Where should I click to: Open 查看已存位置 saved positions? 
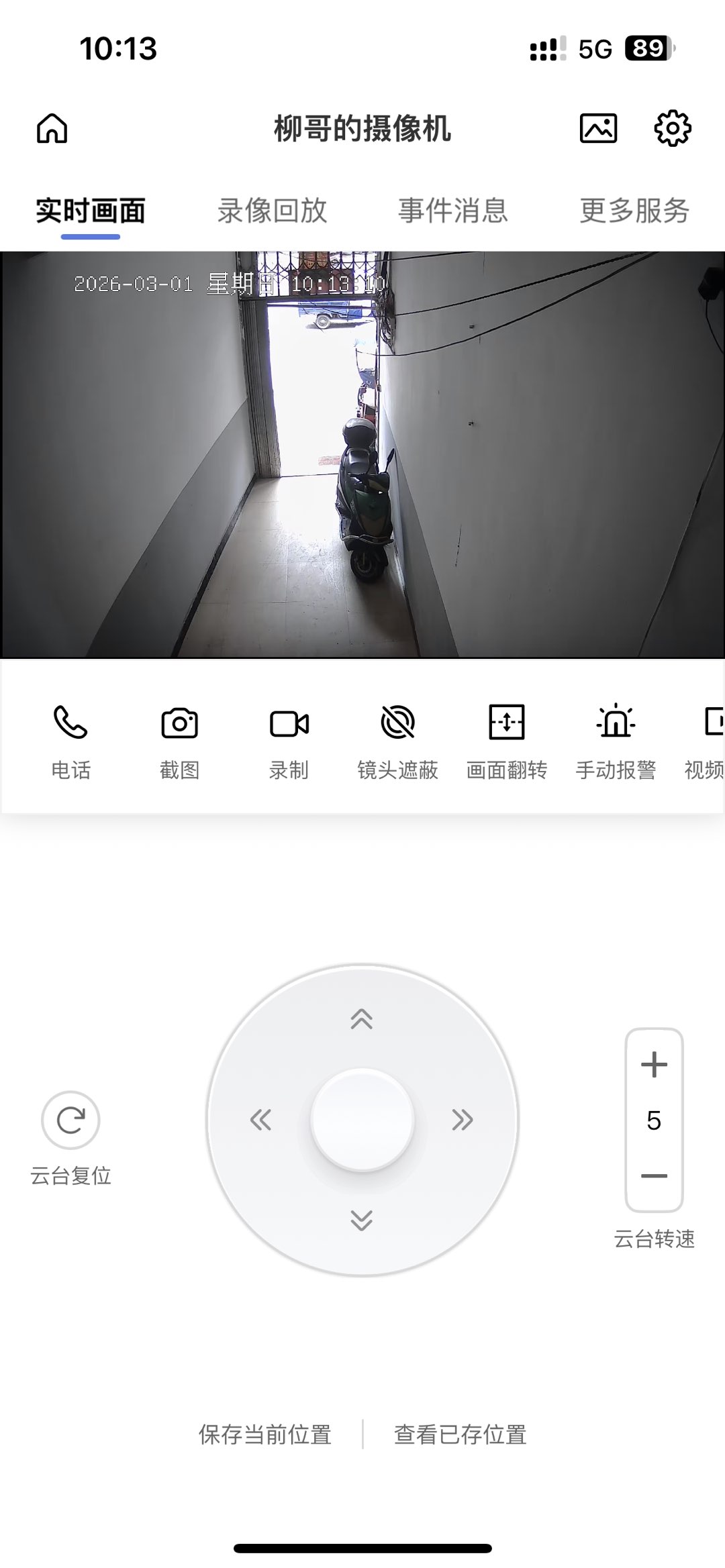point(460,1434)
